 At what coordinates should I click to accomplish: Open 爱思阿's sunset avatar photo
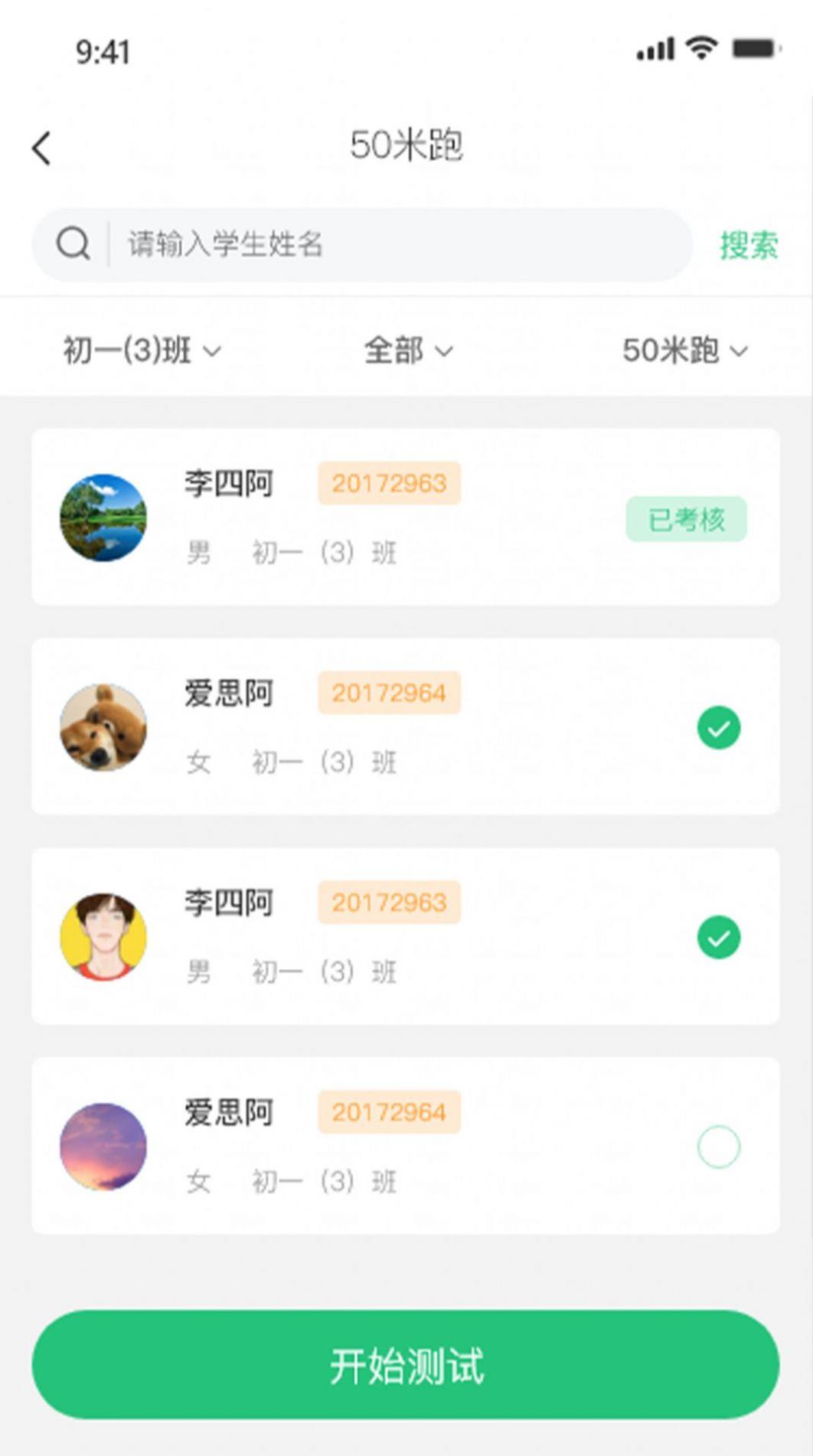(104, 1145)
